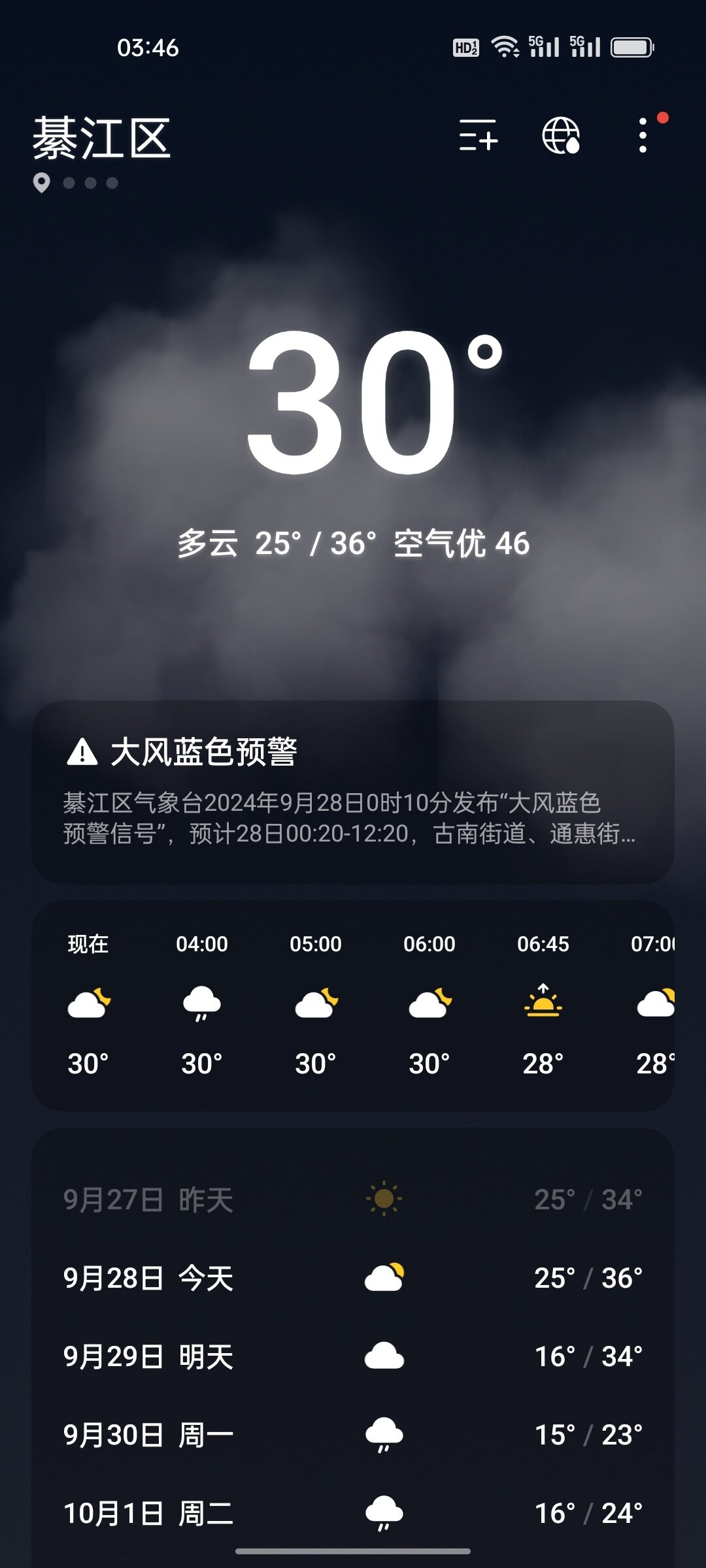Show yesterday's 9月27日 weather

pos(353,1200)
